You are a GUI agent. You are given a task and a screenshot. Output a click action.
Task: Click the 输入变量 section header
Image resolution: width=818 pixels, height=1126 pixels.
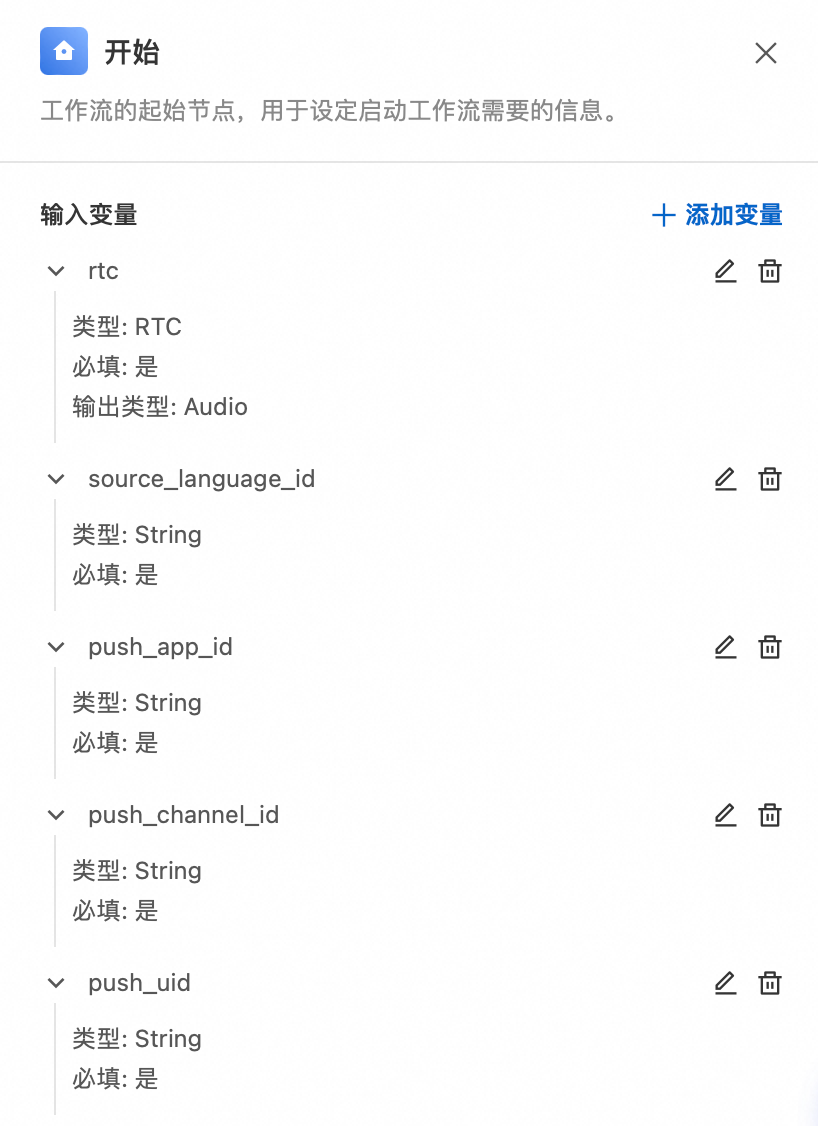click(x=89, y=214)
